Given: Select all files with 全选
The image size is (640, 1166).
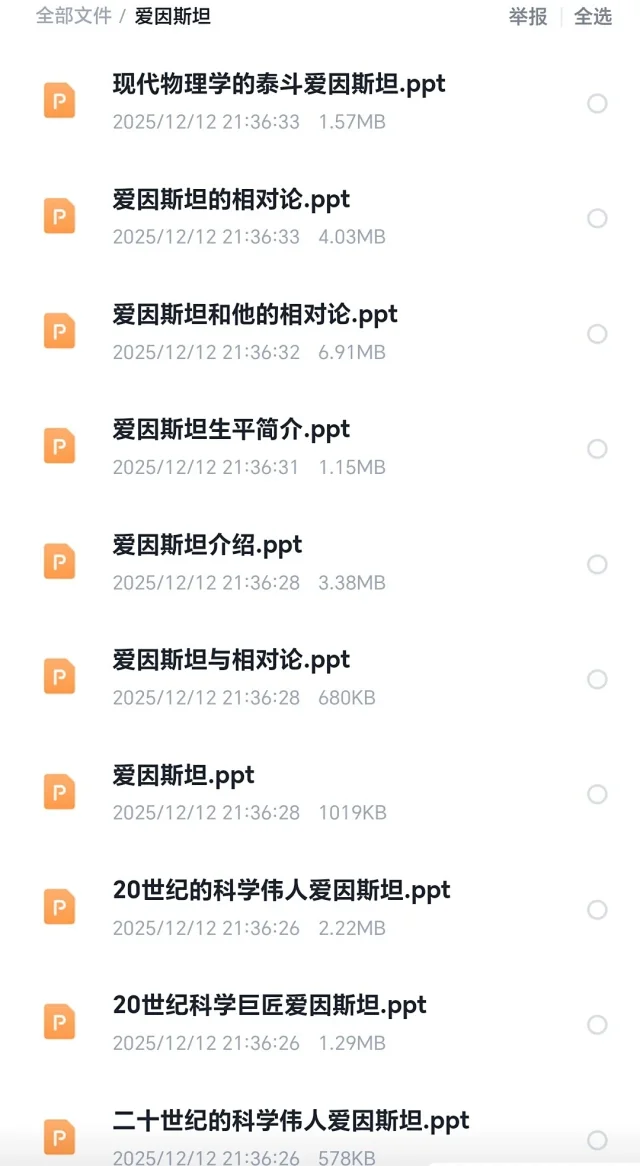Looking at the screenshot, I should tap(592, 17).
